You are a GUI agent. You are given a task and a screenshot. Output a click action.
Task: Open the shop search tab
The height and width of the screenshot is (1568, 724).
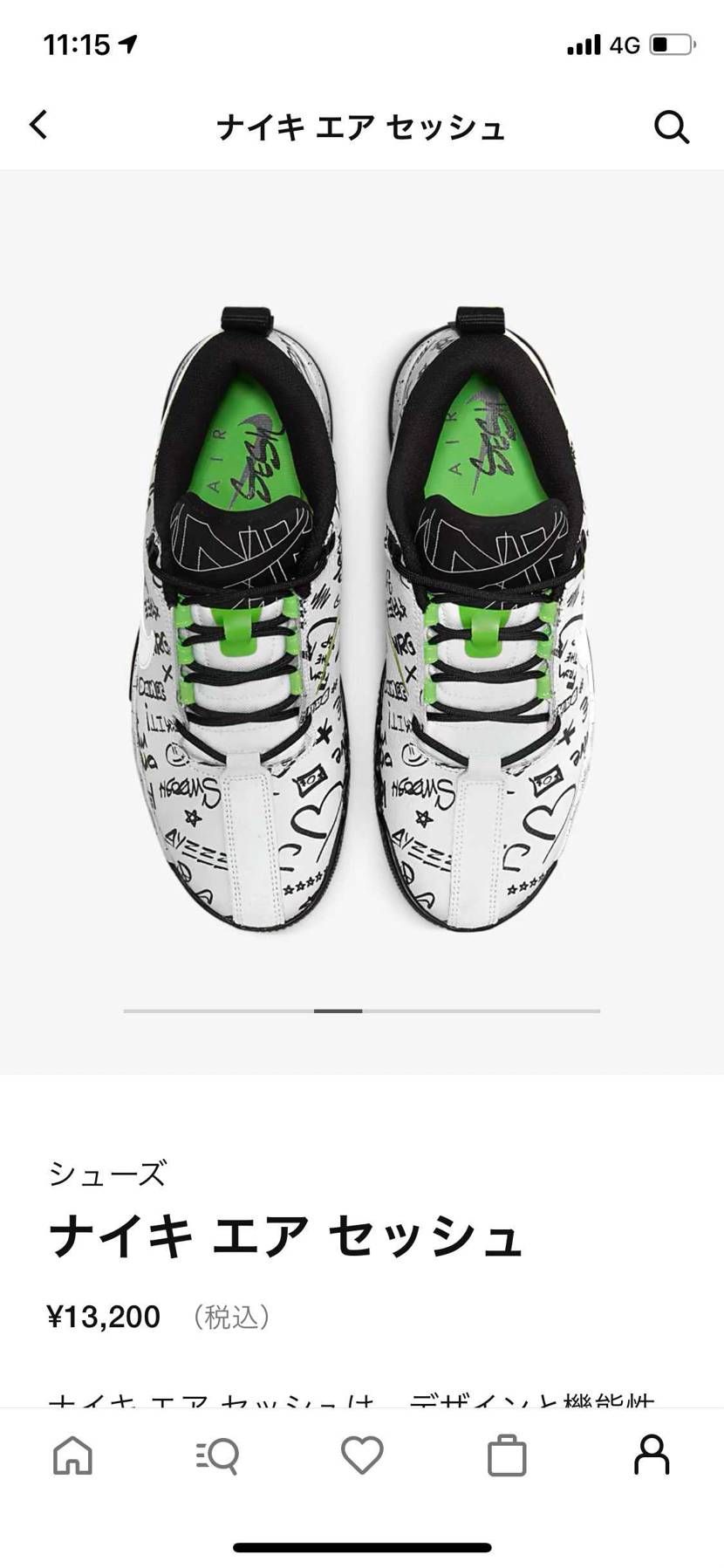(x=217, y=1455)
